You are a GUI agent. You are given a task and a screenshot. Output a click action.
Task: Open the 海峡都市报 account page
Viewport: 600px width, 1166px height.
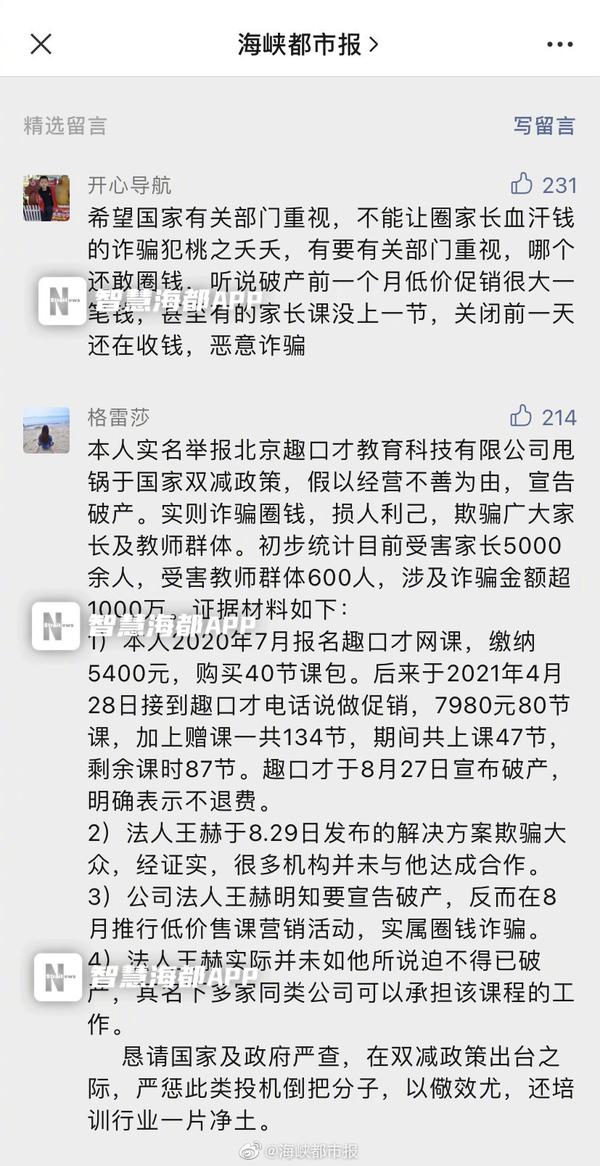point(307,44)
